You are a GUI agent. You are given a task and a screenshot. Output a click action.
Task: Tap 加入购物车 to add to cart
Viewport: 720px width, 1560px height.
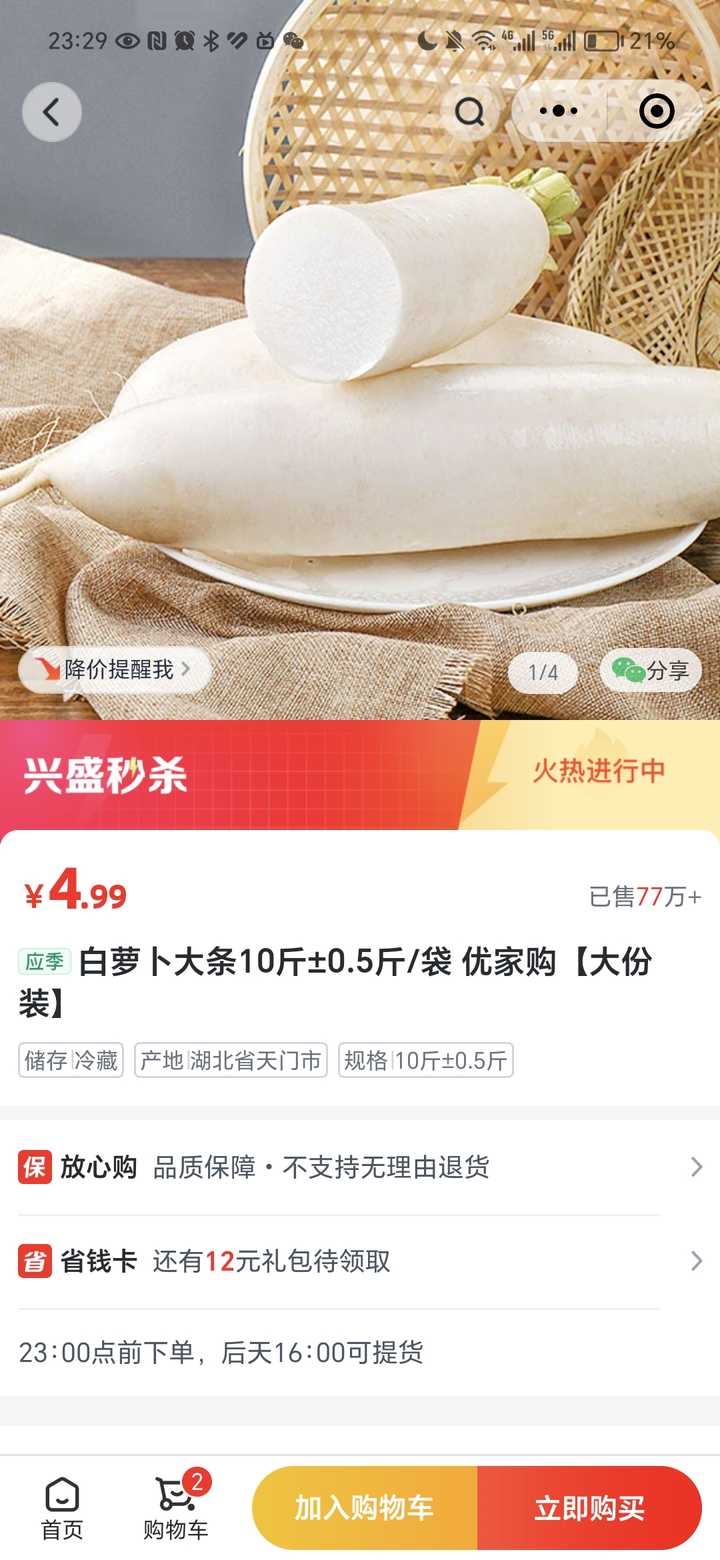364,1508
